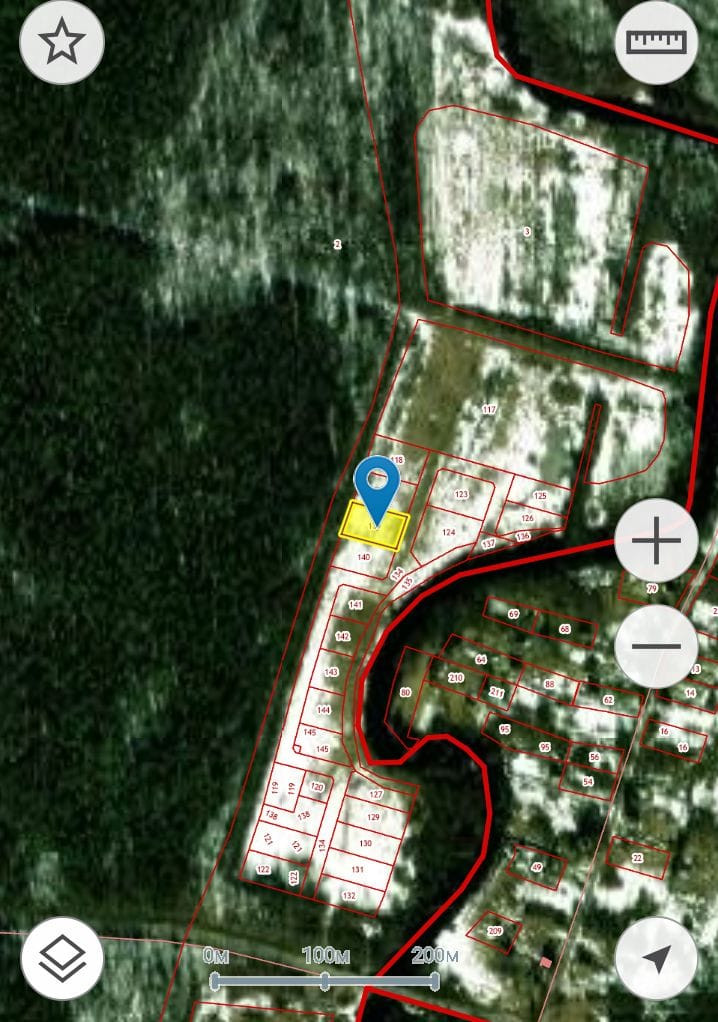Add this place to favorites with the star
The image size is (718, 1022).
[62, 42]
